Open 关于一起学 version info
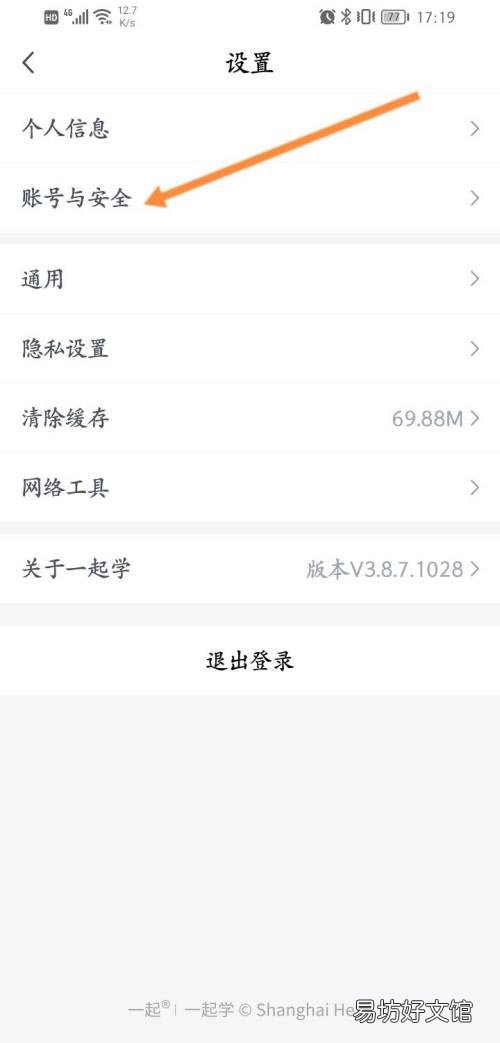This screenshot has height=1043, width=500. (250, 569)
